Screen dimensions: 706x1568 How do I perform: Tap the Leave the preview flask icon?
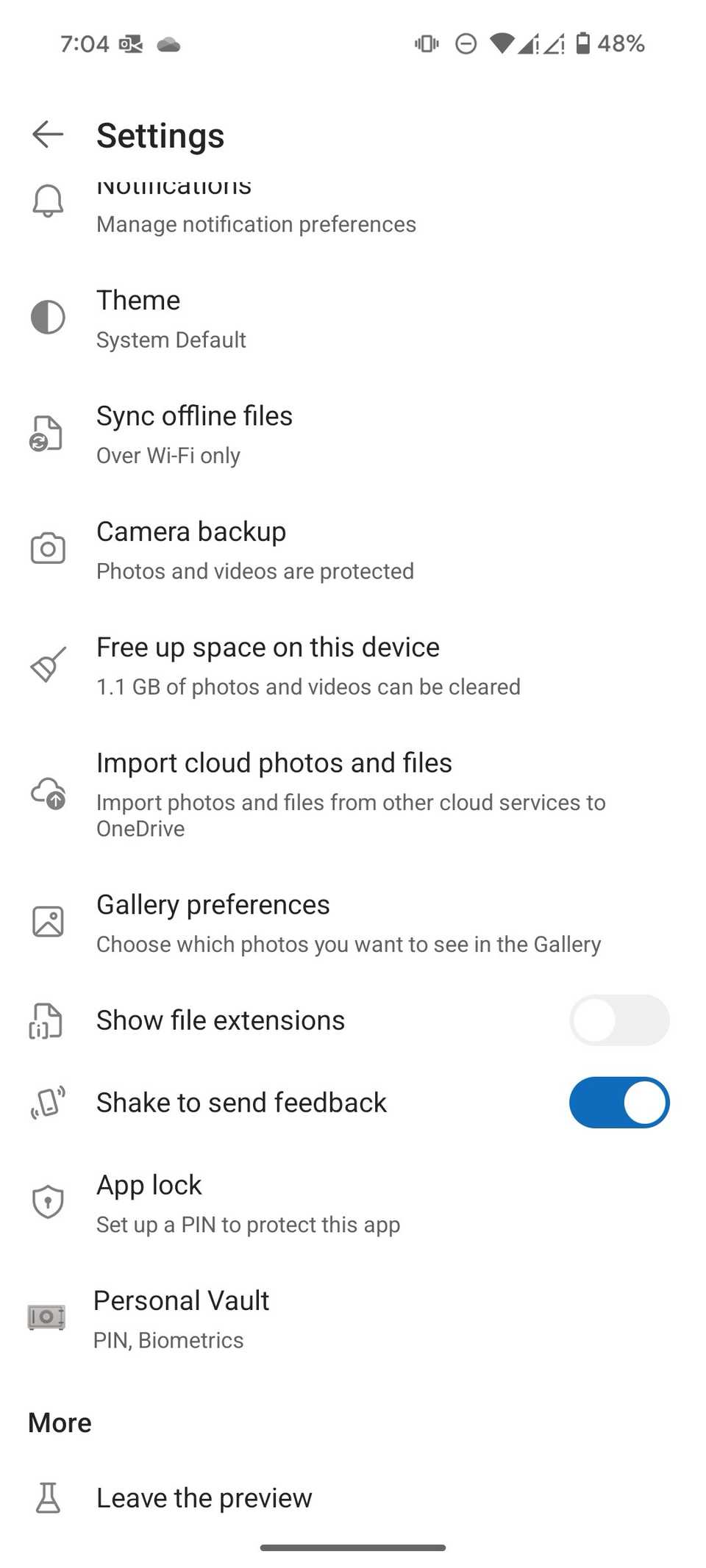[x=47, y=1497]
